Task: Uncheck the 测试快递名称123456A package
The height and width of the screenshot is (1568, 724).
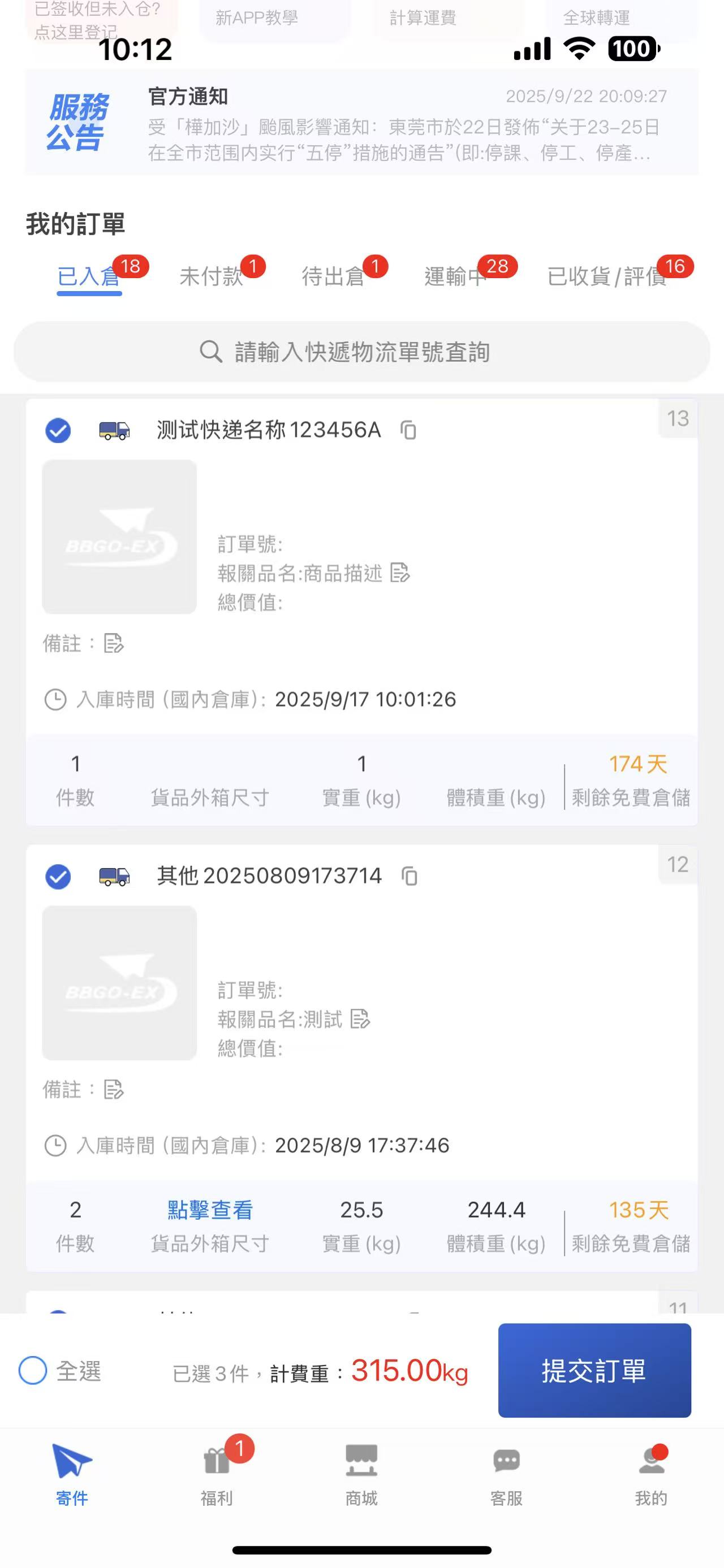Action: tap(58, 430)
